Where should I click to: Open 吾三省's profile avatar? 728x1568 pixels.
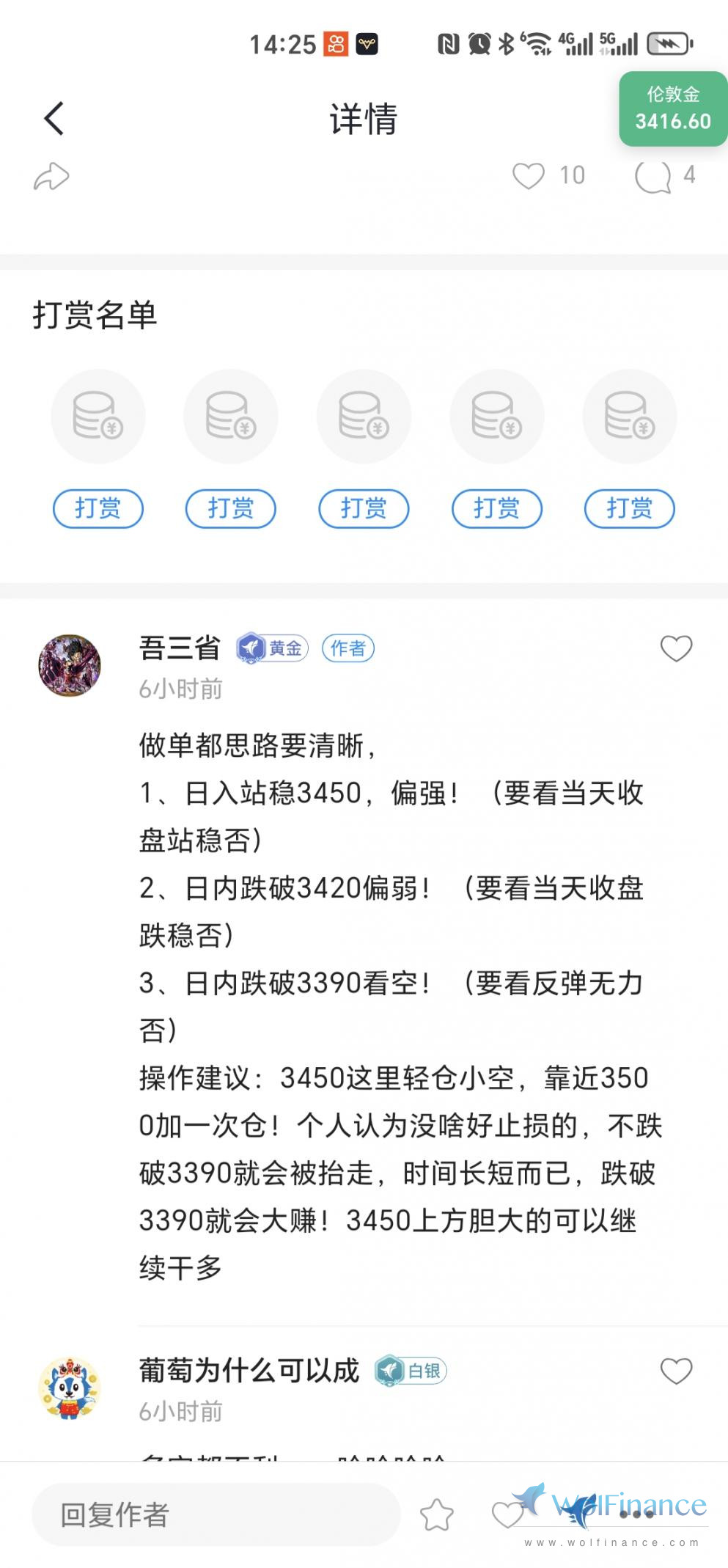click(70, 665)
